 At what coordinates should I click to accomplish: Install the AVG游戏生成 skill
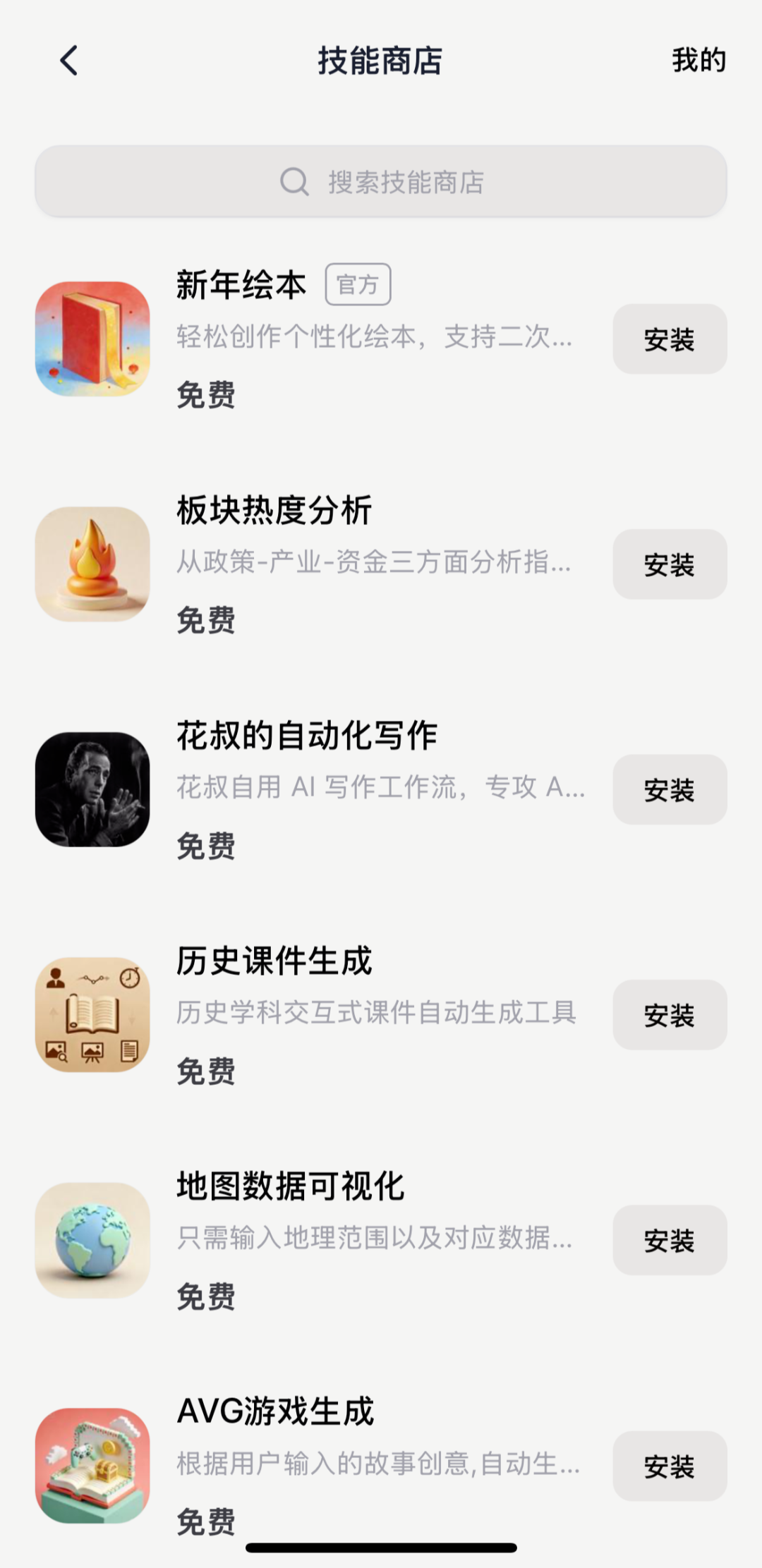[669, 1467]
